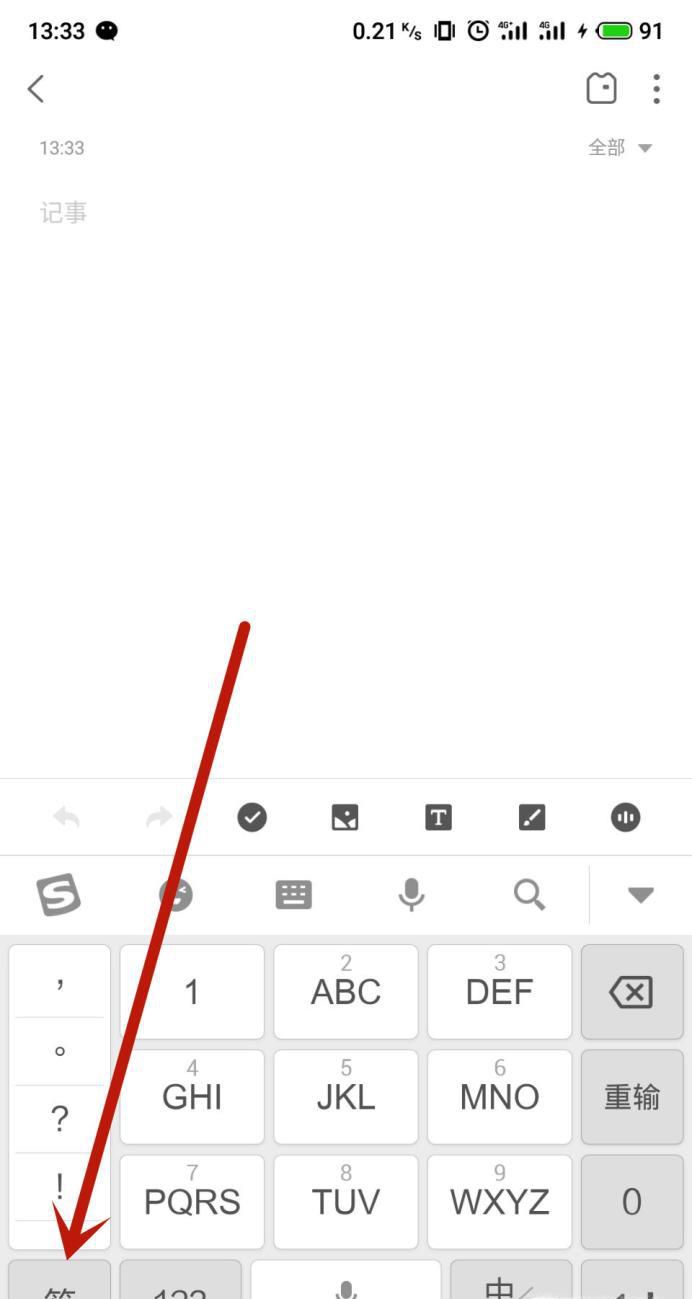Image resolution: width=692 pixels, height=1299 pixels.
Task: Start a voice recording in the note
Action: coord(625,818)
